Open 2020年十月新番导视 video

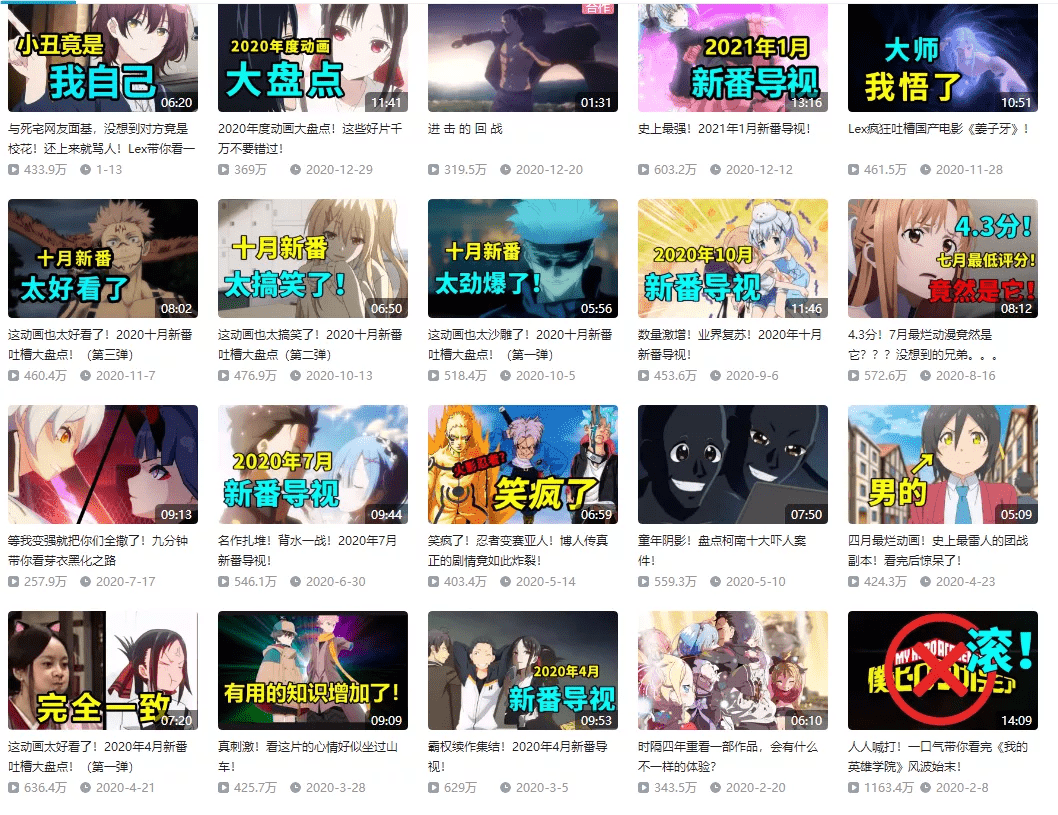732,258
